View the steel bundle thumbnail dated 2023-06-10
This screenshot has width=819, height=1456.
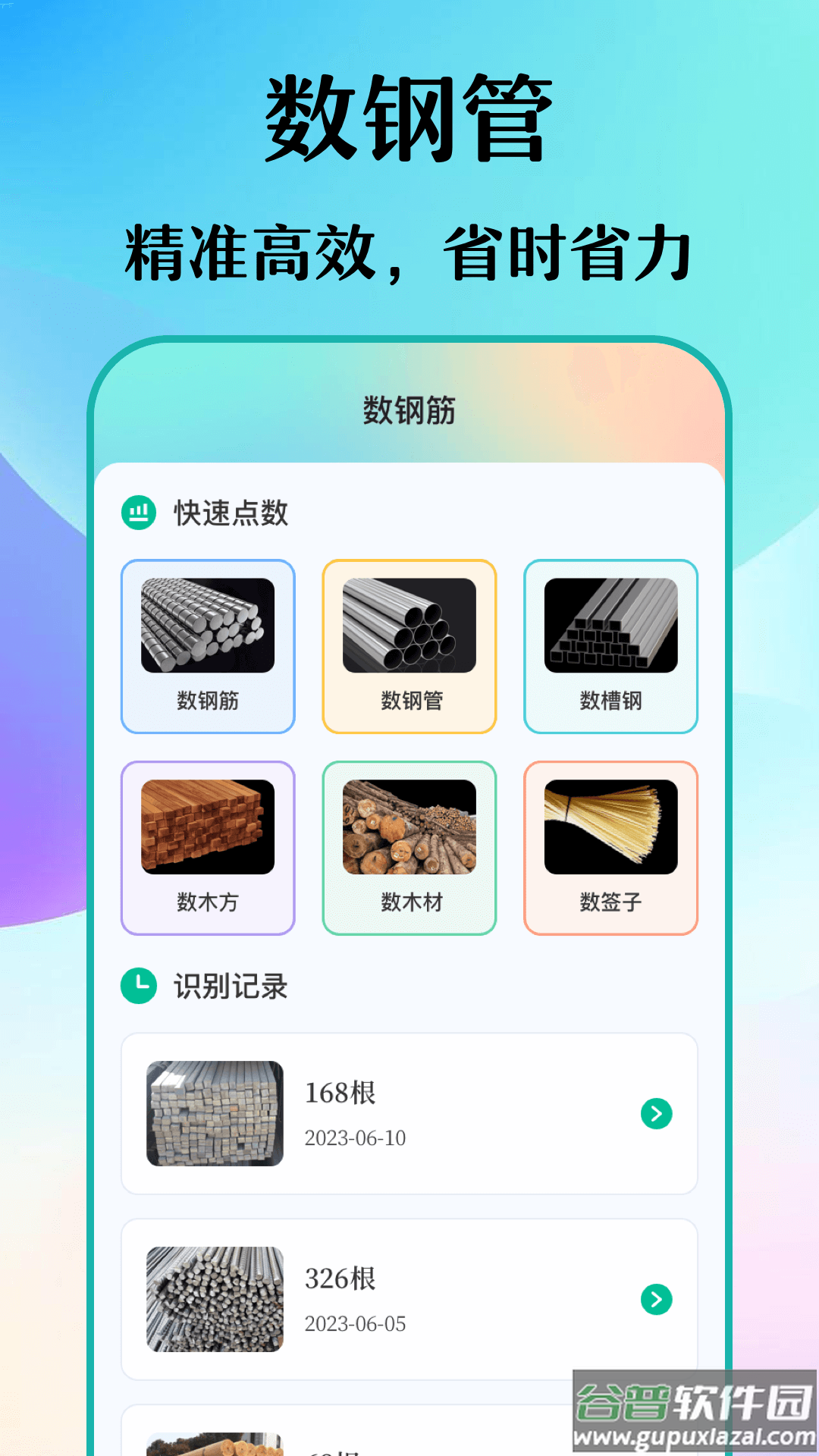(x=215, y=1113)
